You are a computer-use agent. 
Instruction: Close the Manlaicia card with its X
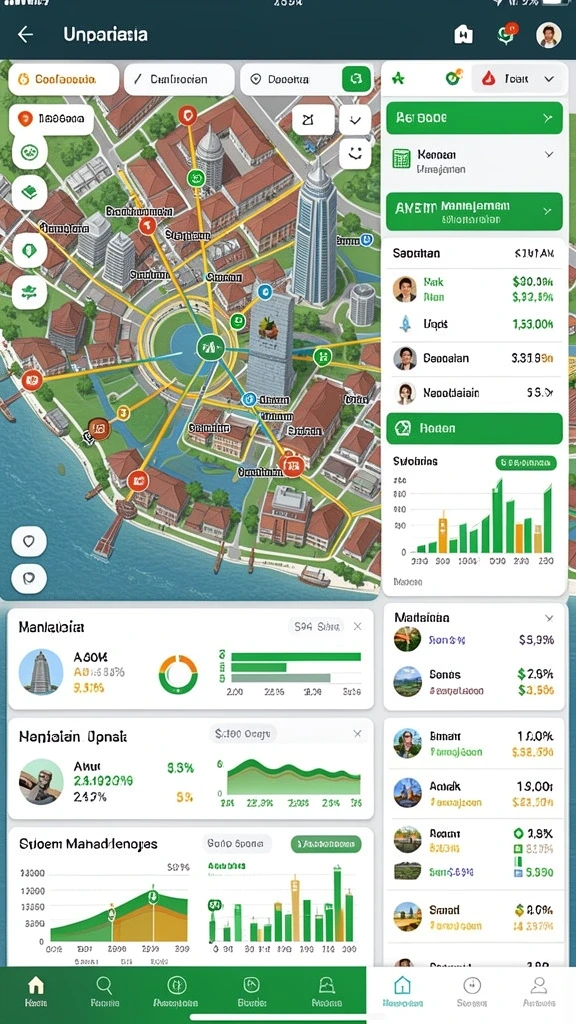pyautogui.click(x=357, y=626)
